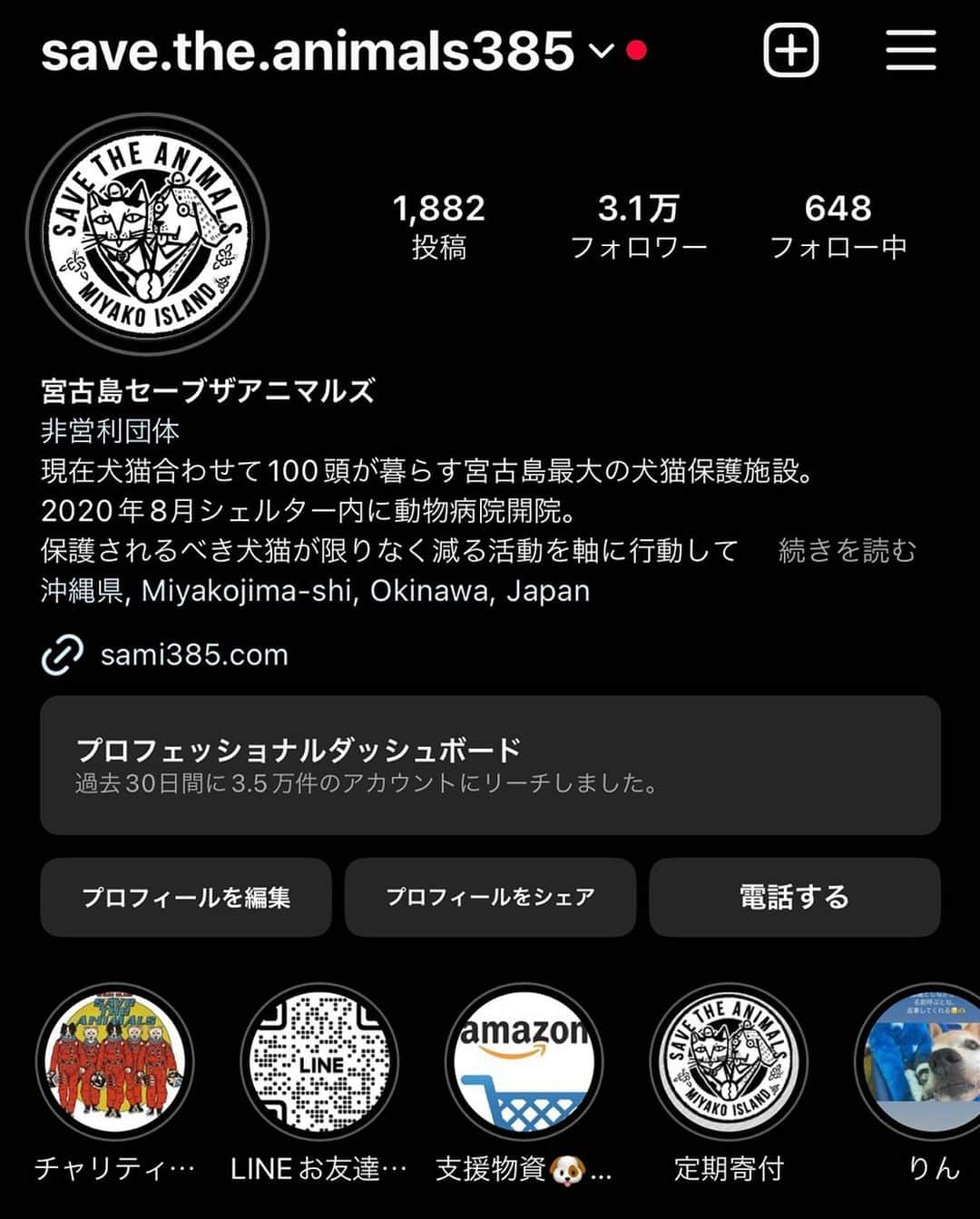Create a new post with the plus icon
The width and height of the screenshot is (980, 1219).
(x=790, y=50)
